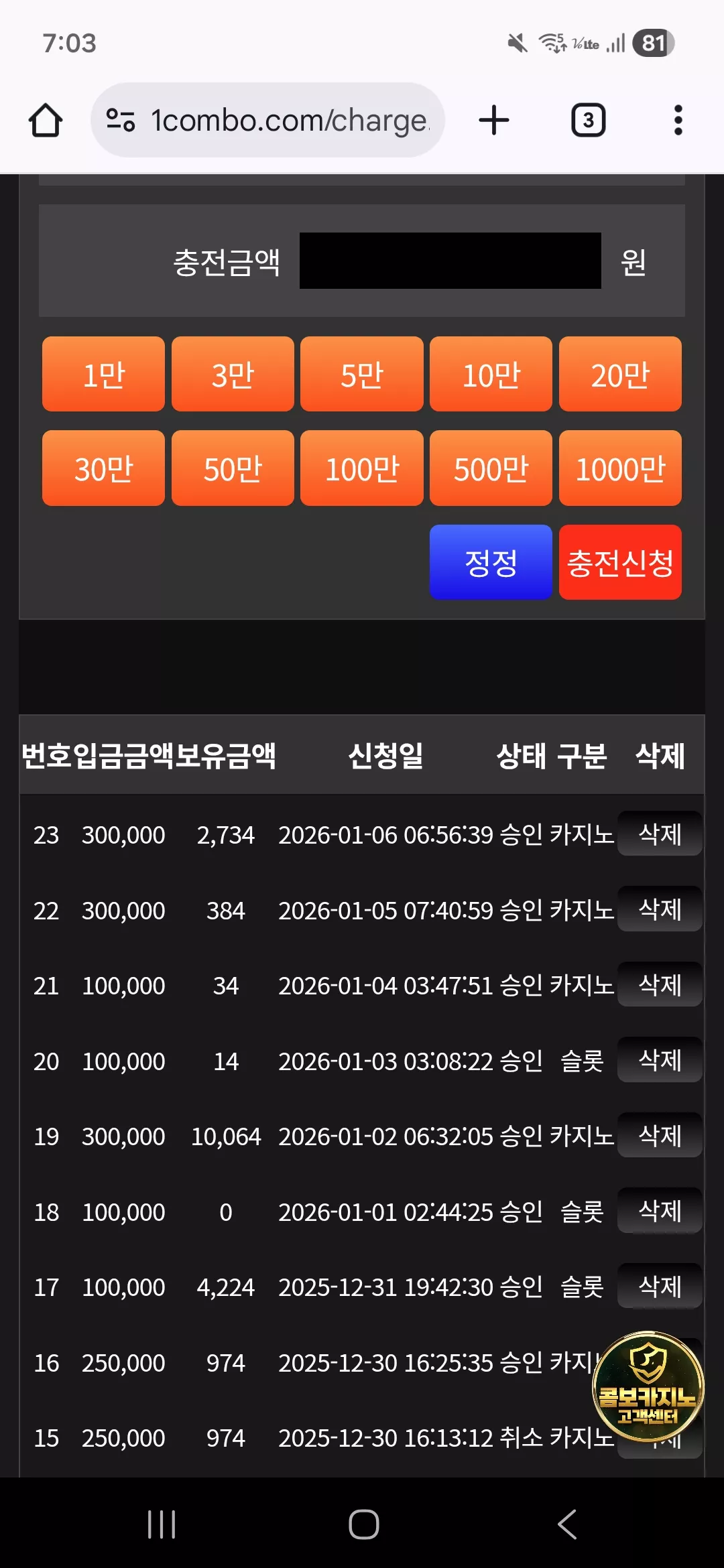Screen dimensions: 724x1568
Task: Select the 30만 amount button
Action: (x=103, y=468)
